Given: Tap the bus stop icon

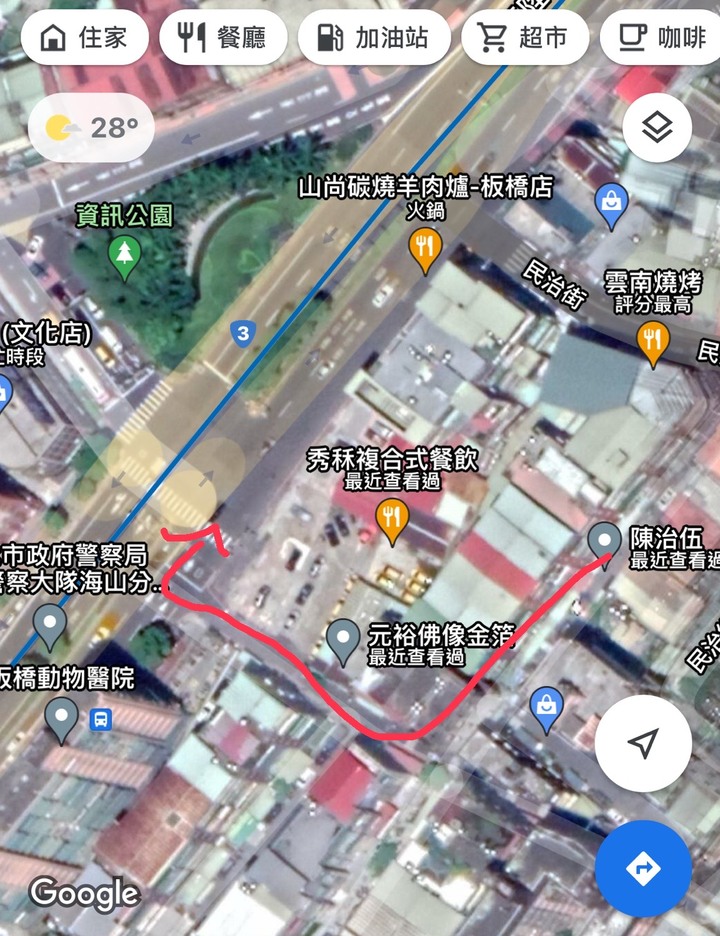Looking at the screenshot, I should tap(101, 719).
